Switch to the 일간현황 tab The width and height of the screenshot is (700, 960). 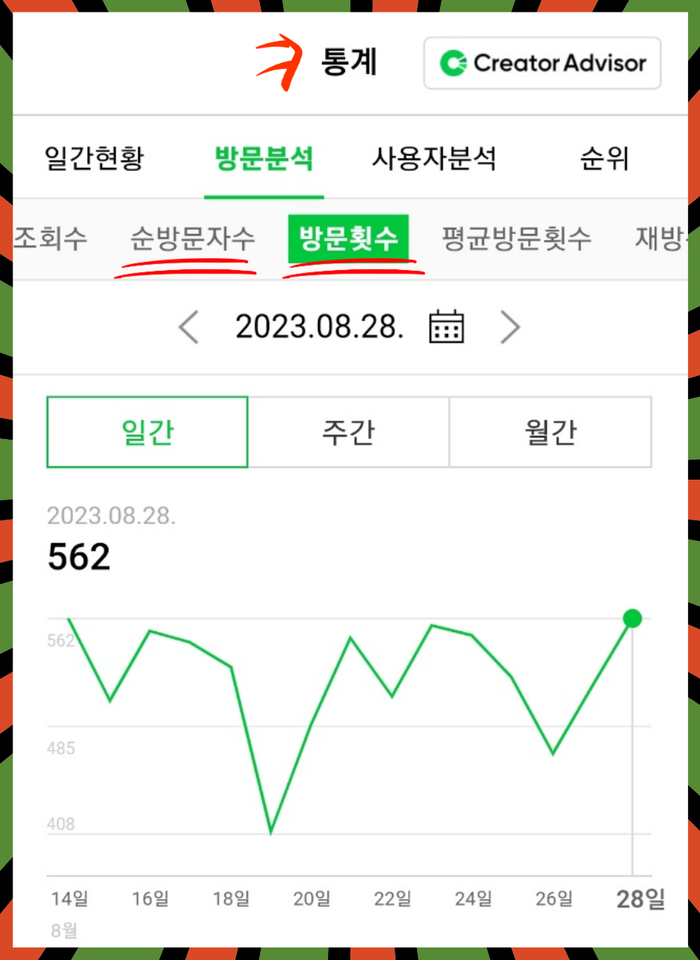pyautogui.click(x=95, y=158)
